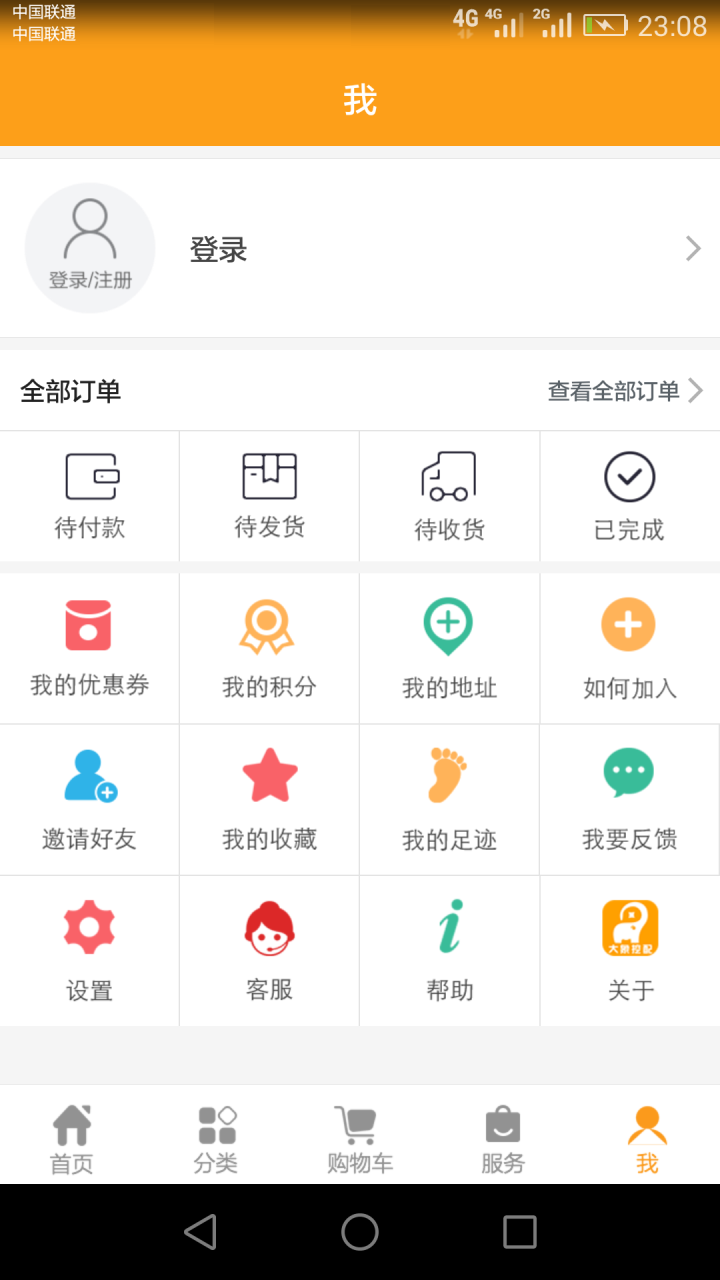Open 待付款 orders
The width and height of the screenshot is (720, 1280).
(90, 497)
